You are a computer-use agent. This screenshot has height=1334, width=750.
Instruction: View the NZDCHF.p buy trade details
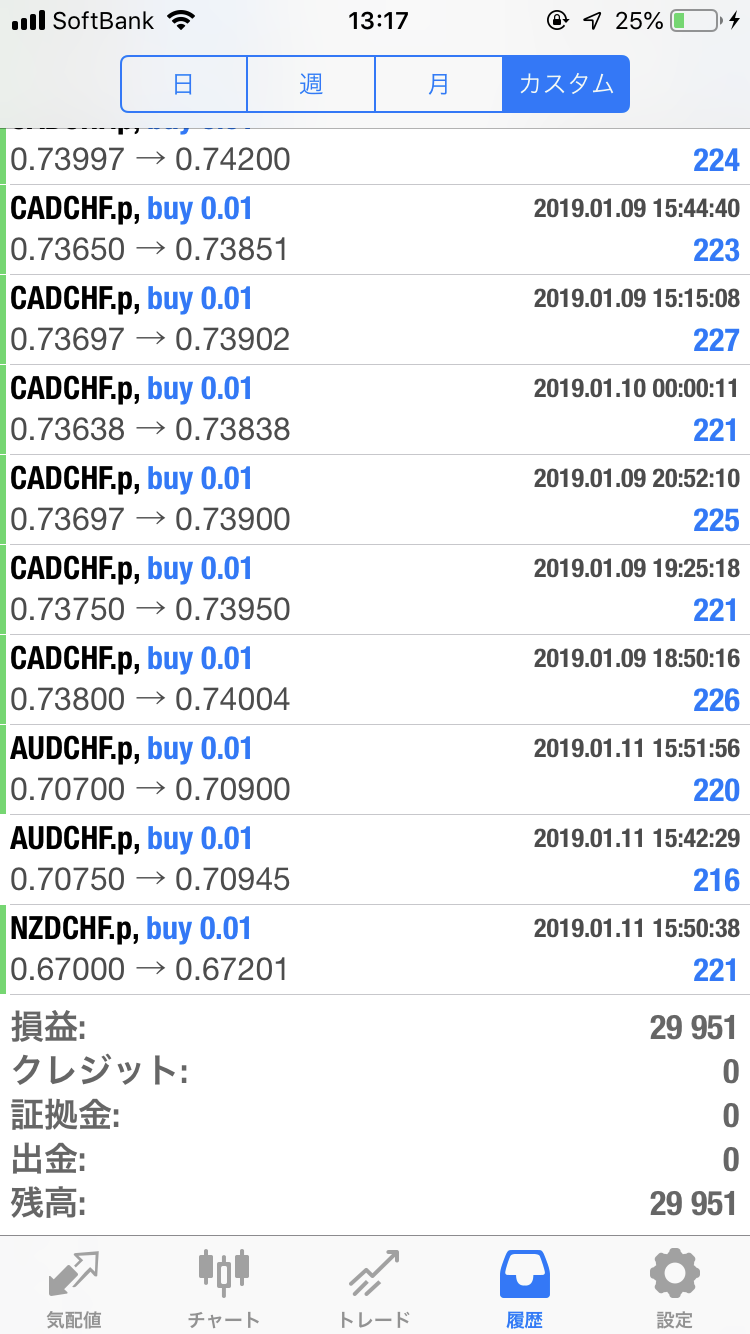[375, 950]
